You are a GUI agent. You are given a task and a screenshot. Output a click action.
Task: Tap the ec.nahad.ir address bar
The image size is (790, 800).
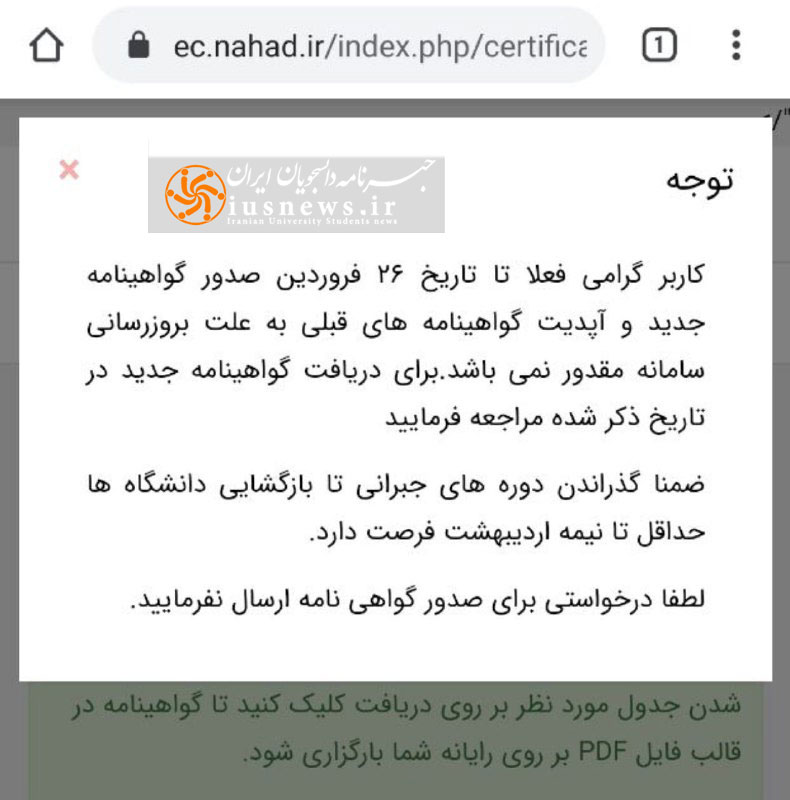[349, 46]
